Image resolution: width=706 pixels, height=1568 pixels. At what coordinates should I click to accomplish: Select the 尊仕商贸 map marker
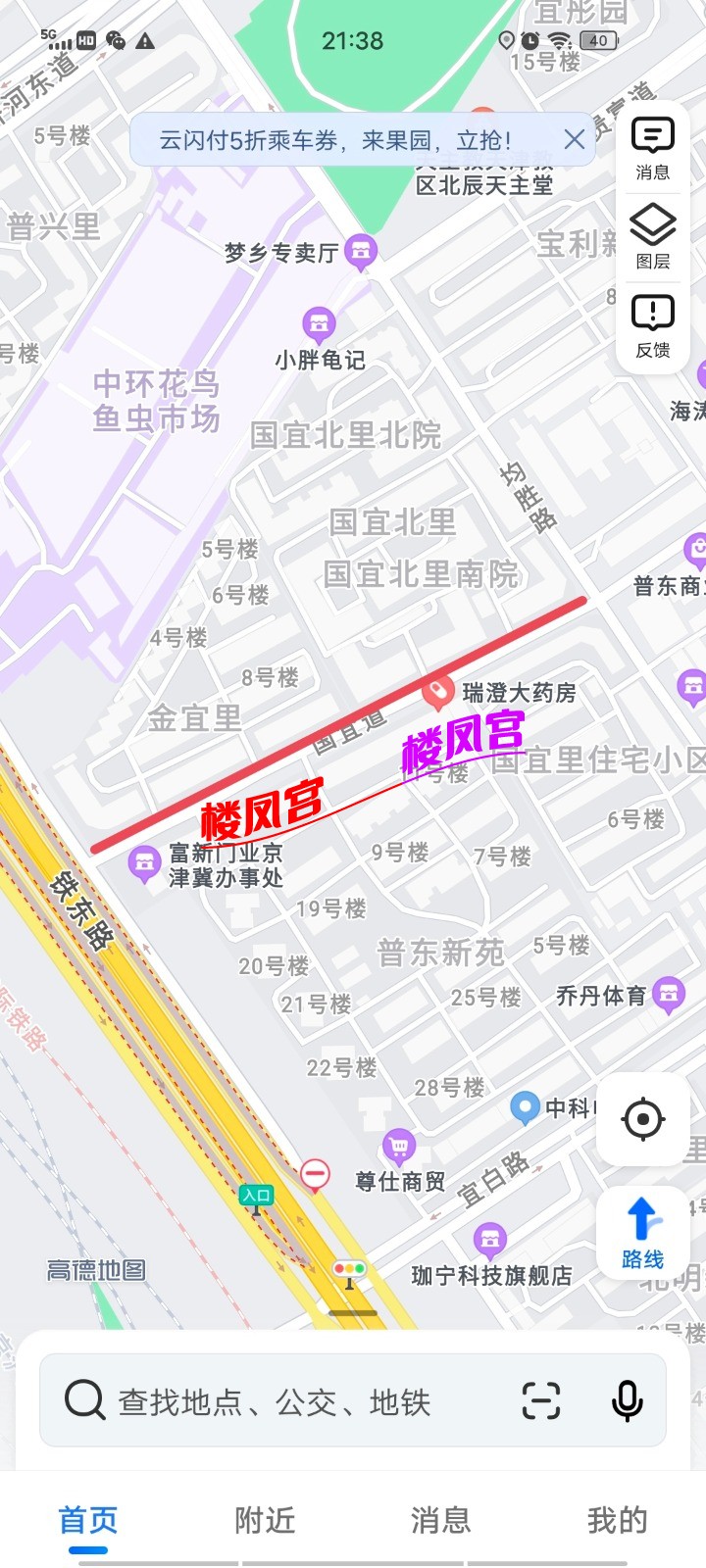[399, 1146]
